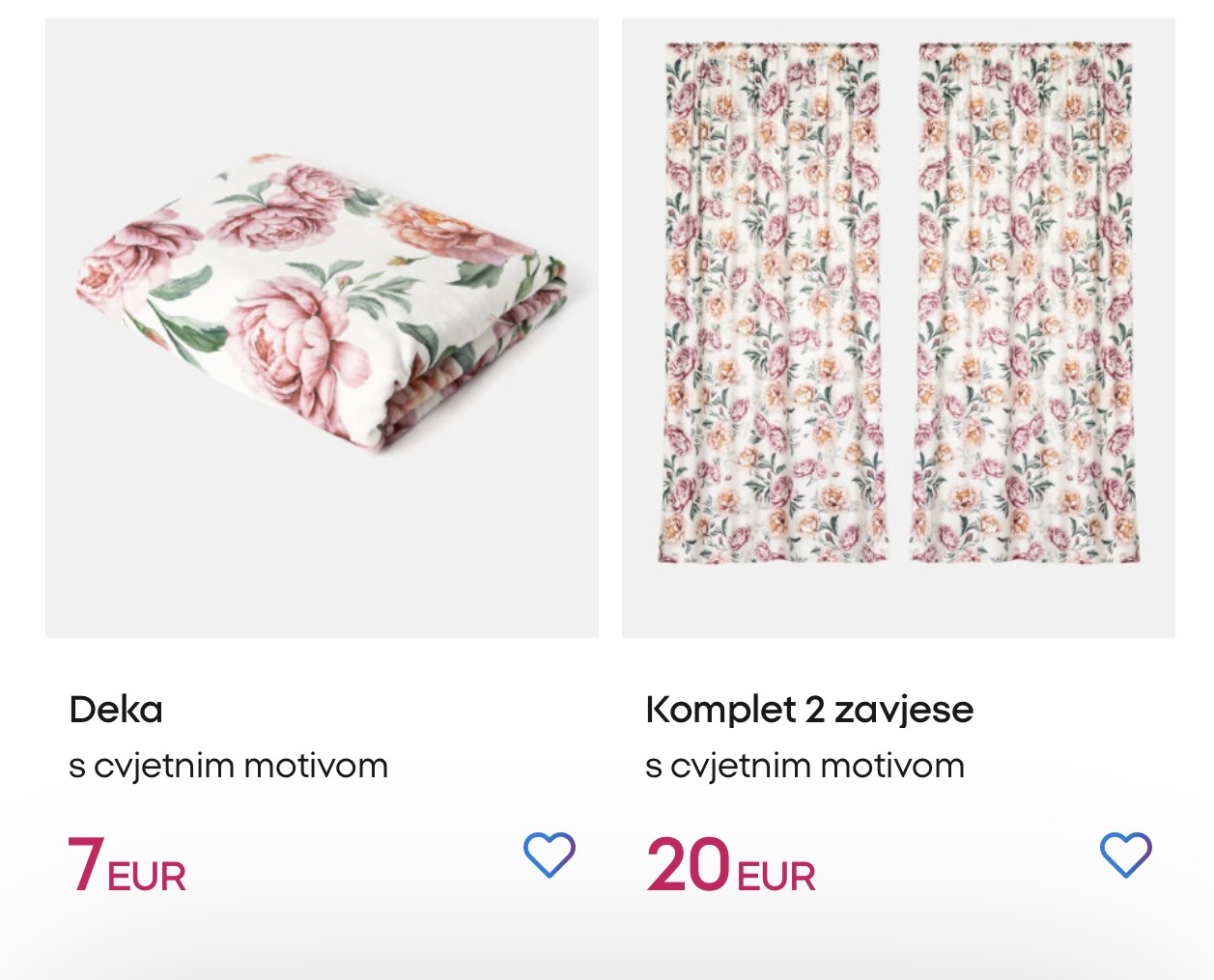Open the Deka floral blanket product
The height and width of the screenshot is (980, 1214).
click(x=322, y=328)
